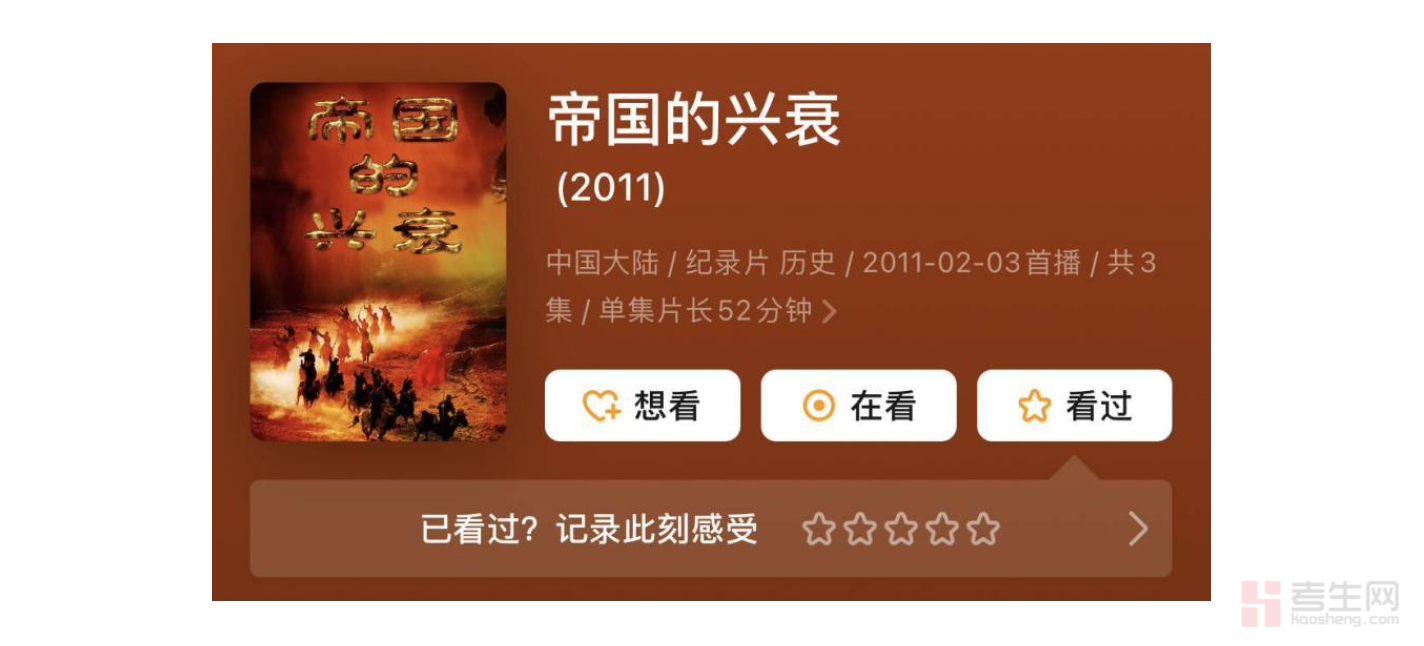Mark the show as 在看
The width and height of the screenshot is (1424, 646).
[858, 405]
